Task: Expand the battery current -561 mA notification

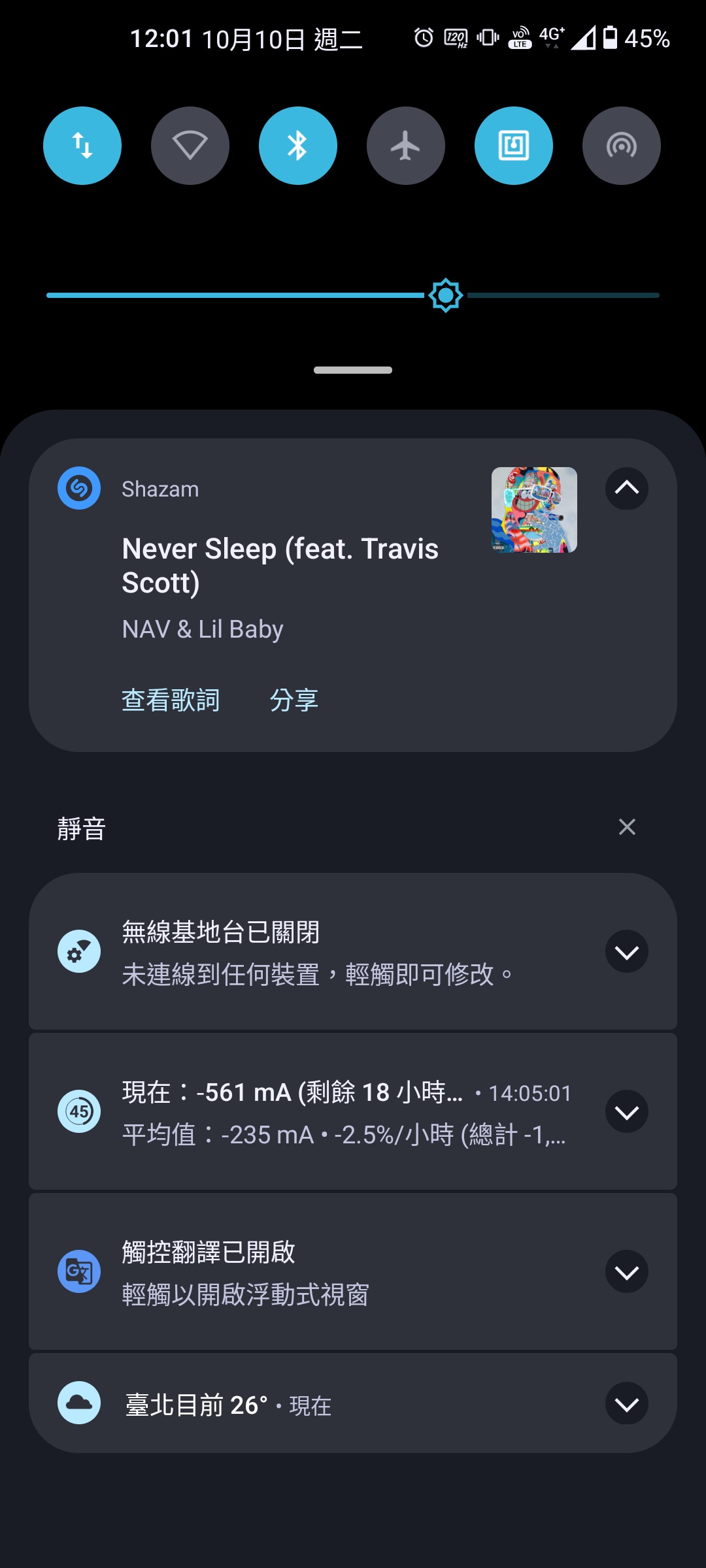Action: pos(626,1111)
